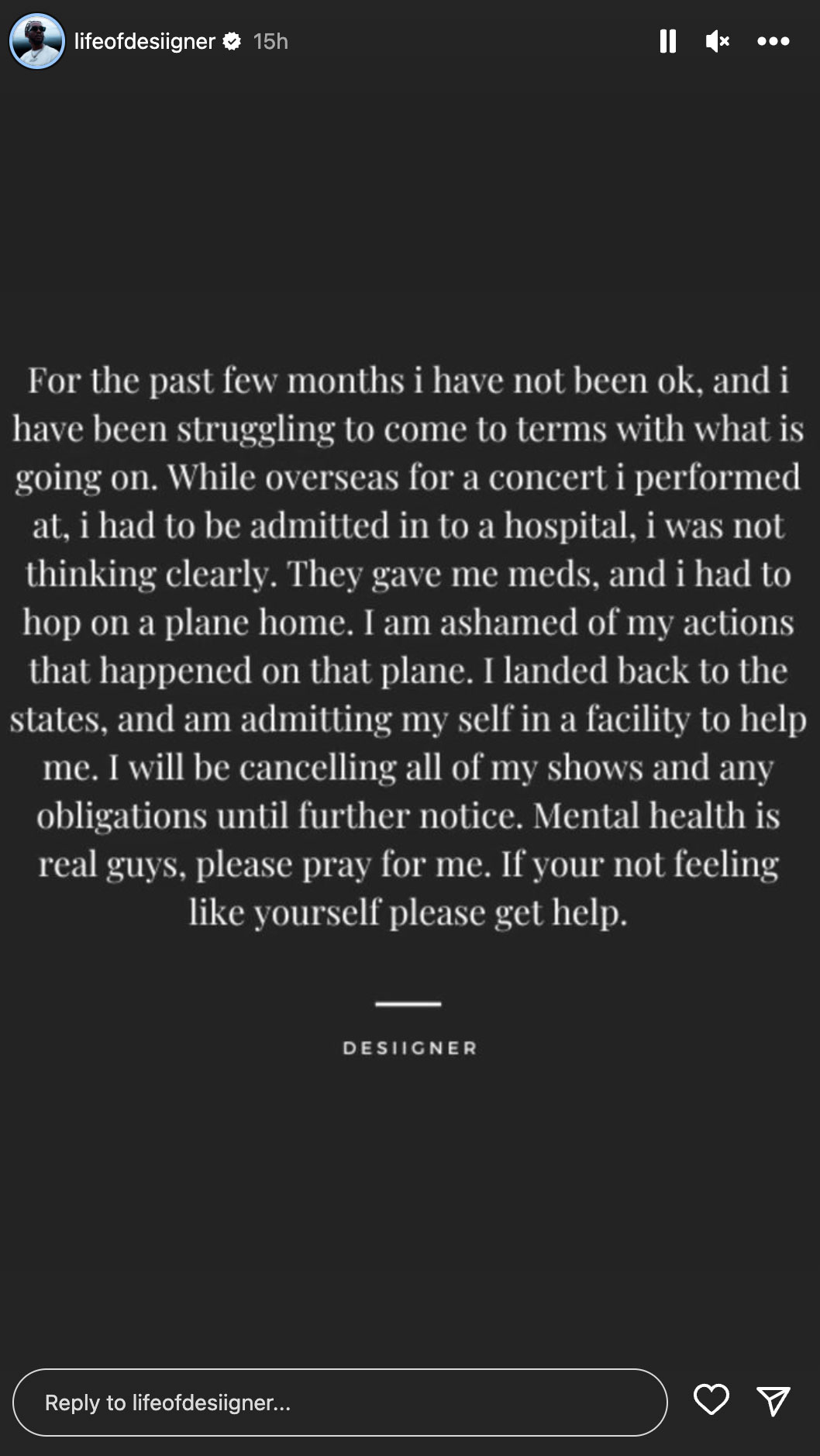Share the story via paper plane icon
Image resolution: width=820 pixels, height=1456 pixels.
(773, 1400)
